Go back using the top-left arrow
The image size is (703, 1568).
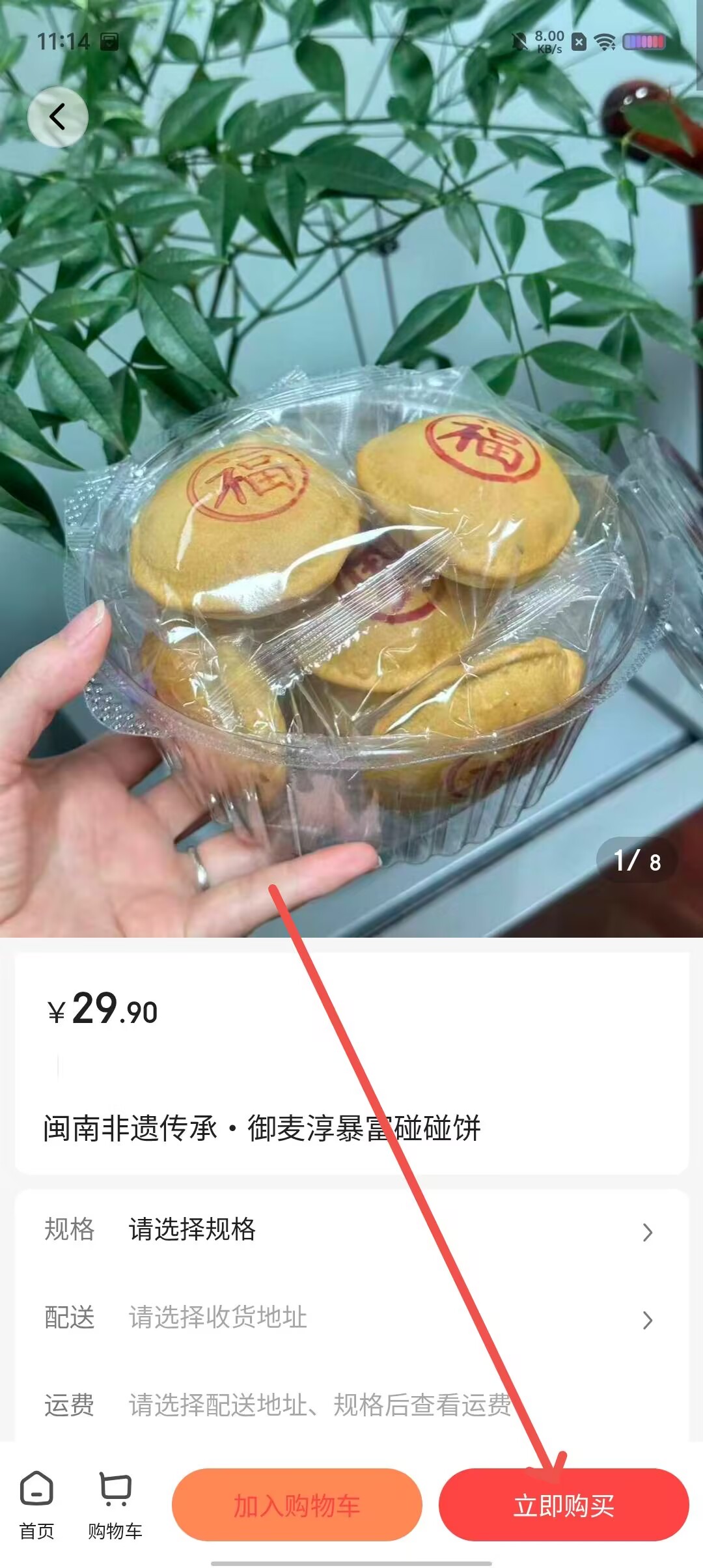click(x=58, y=117)
